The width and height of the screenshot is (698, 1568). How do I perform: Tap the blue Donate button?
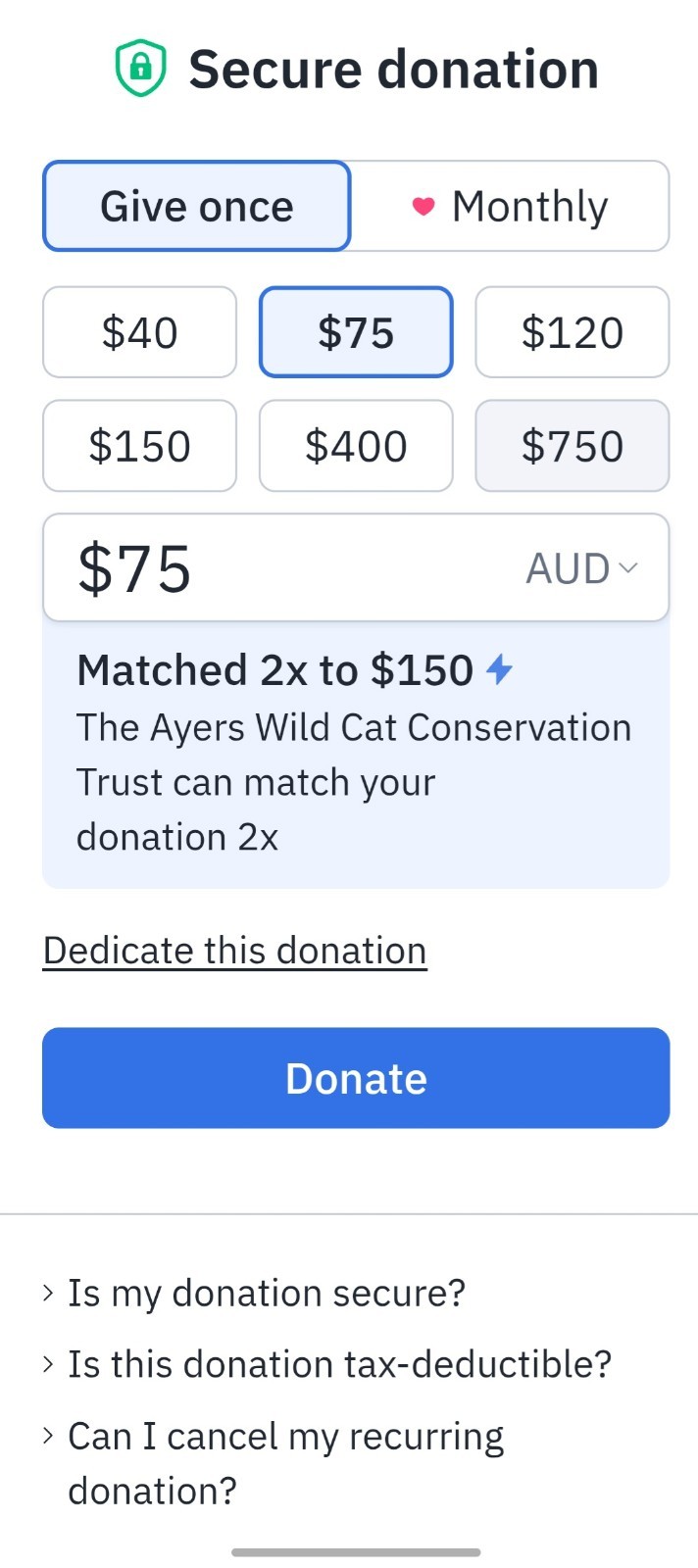coord(356,1078)
